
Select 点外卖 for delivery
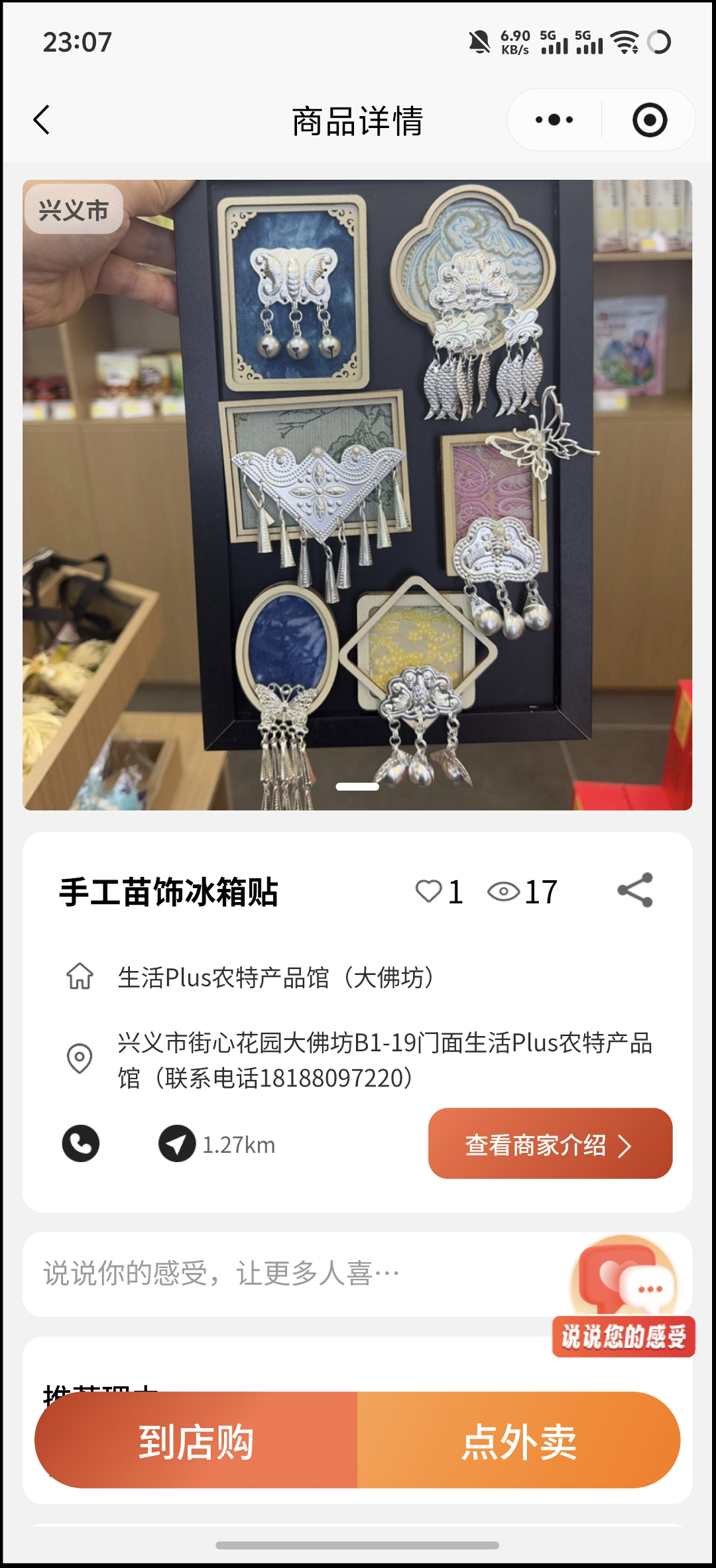tap(518, 1441)
